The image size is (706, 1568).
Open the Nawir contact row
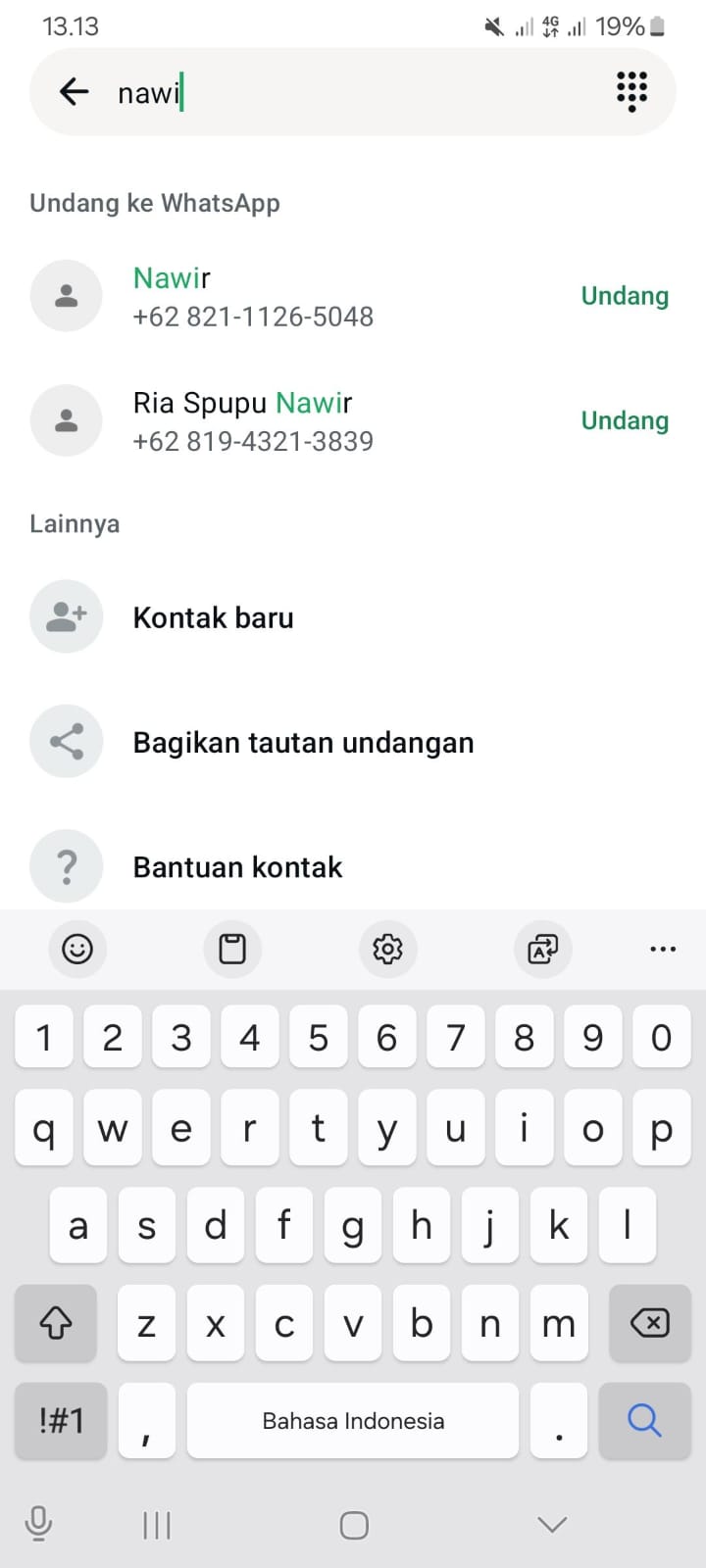coord(294,296)
